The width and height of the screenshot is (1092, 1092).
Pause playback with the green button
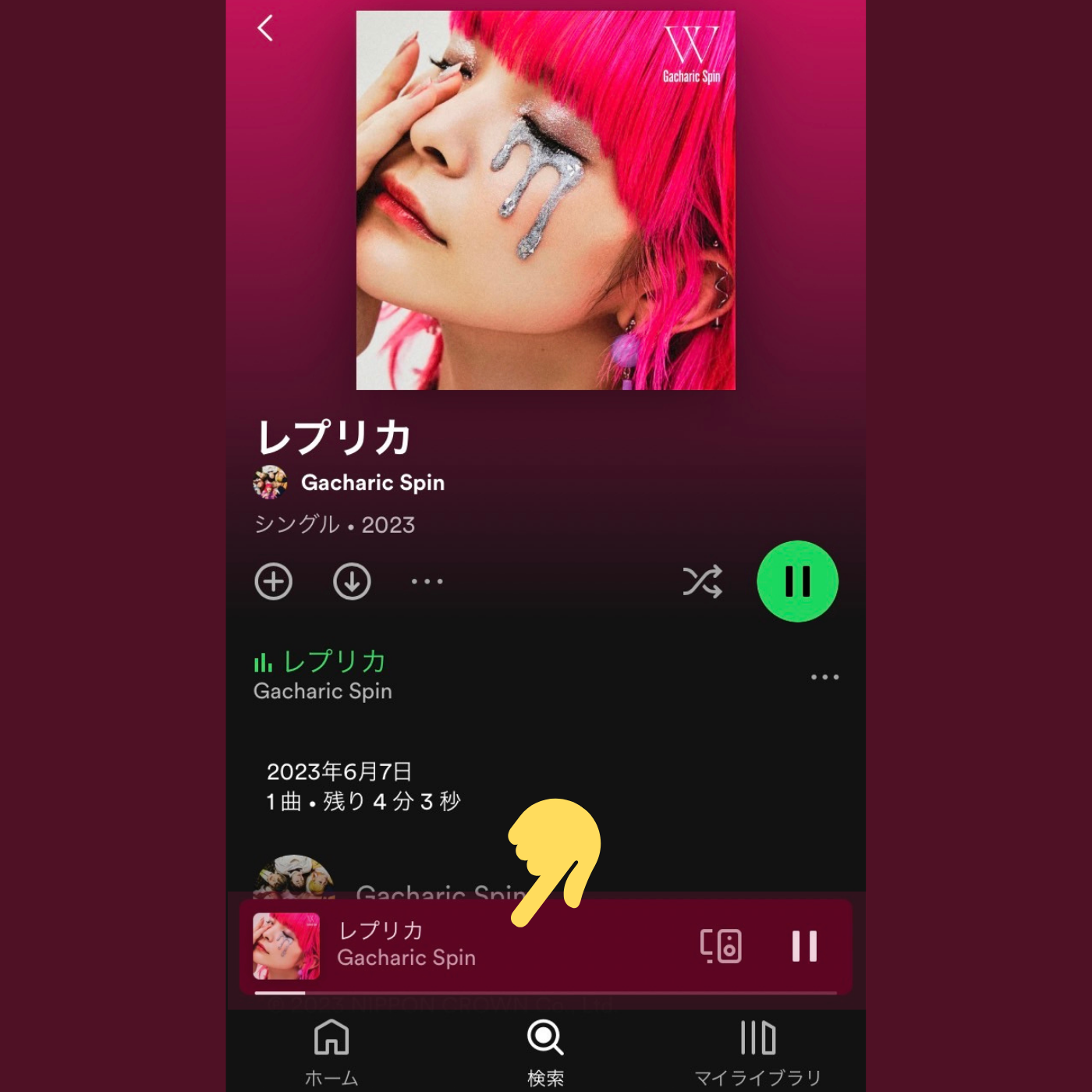pyautogui.click(x=797, y=582)
